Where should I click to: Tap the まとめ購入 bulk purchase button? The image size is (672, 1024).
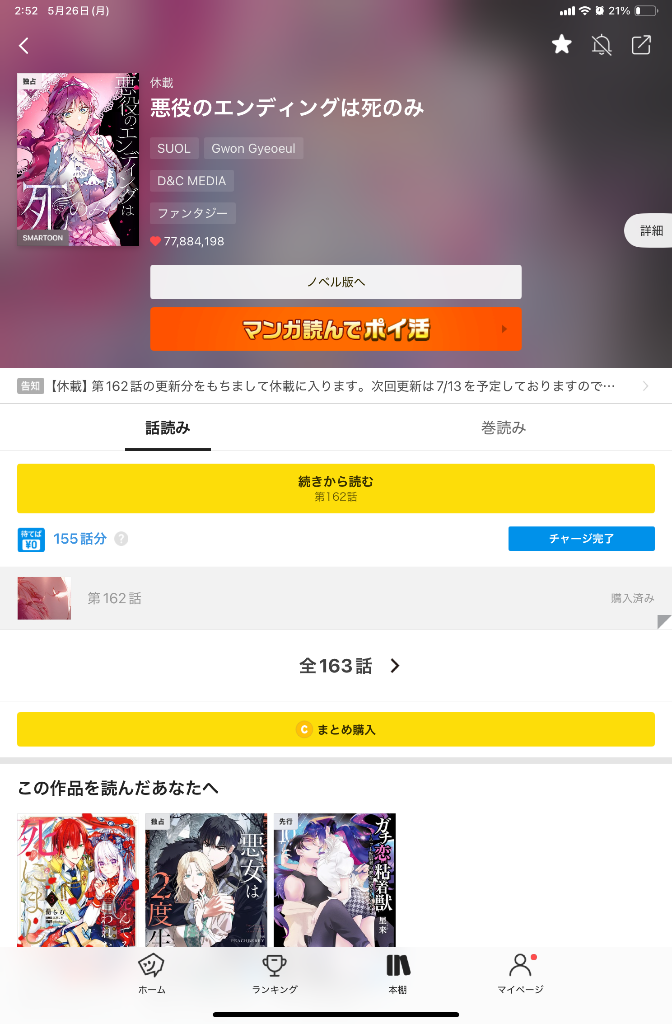[335, 729]
